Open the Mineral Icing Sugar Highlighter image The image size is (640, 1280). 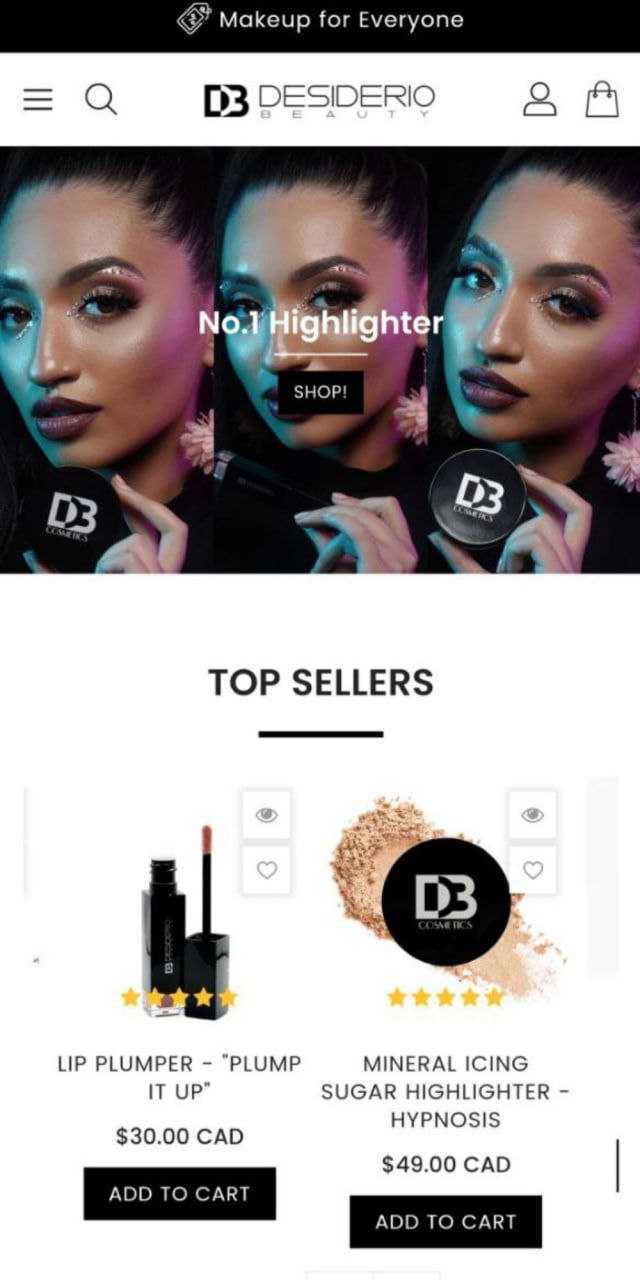pos(446,900)
